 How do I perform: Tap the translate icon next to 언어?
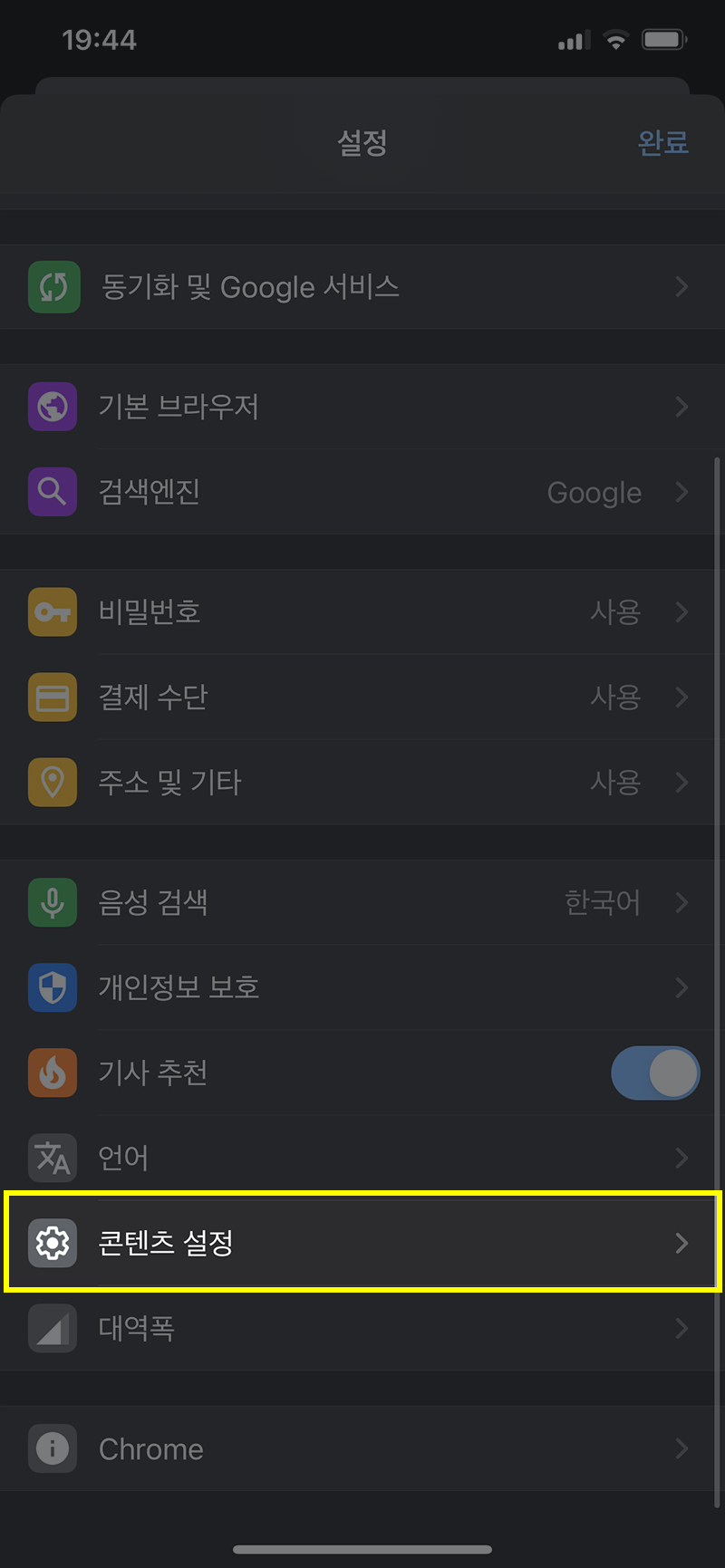pyautogui.click(x=53, y=1157)
